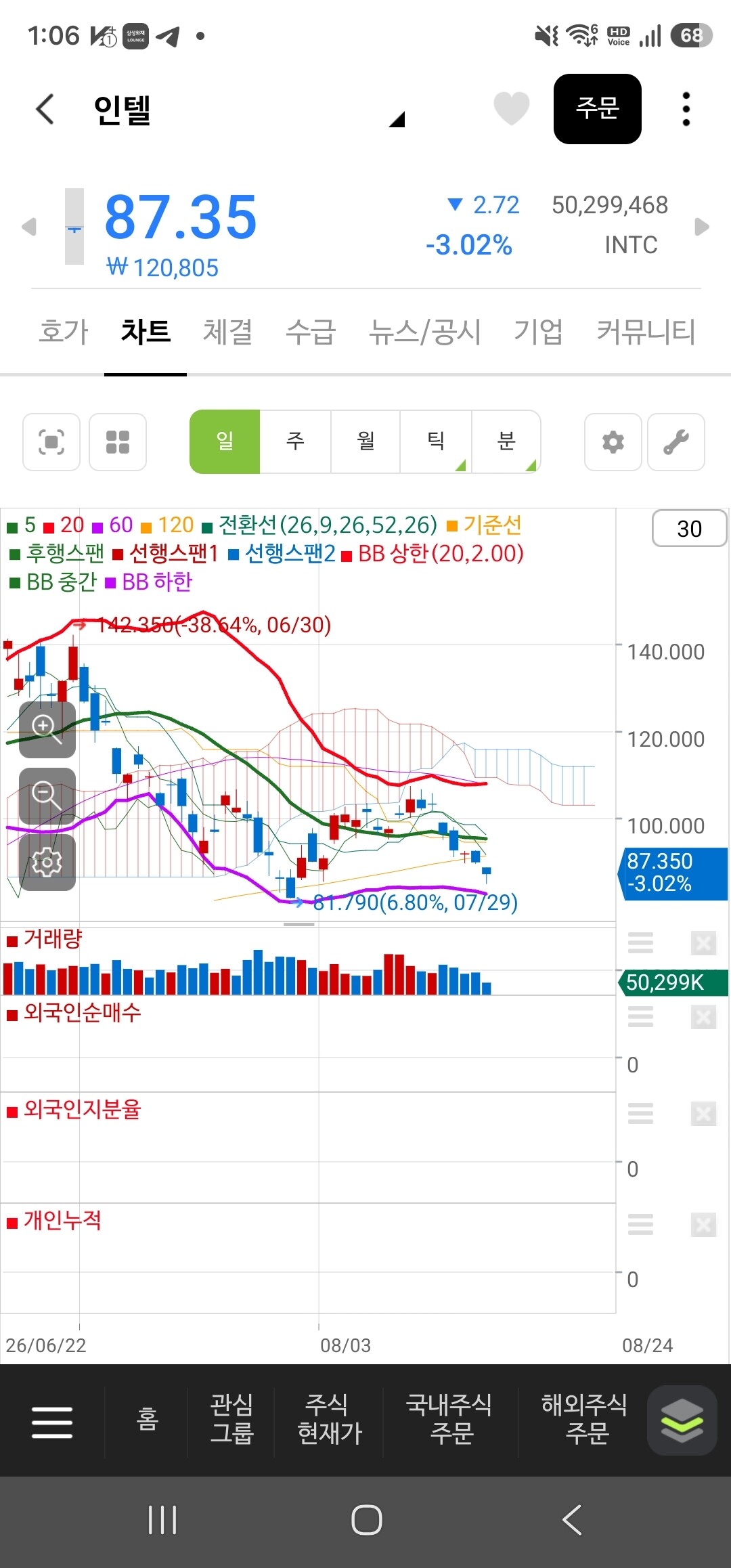
Task: Open the wrench tools button
Action: (x=676, y=442)
